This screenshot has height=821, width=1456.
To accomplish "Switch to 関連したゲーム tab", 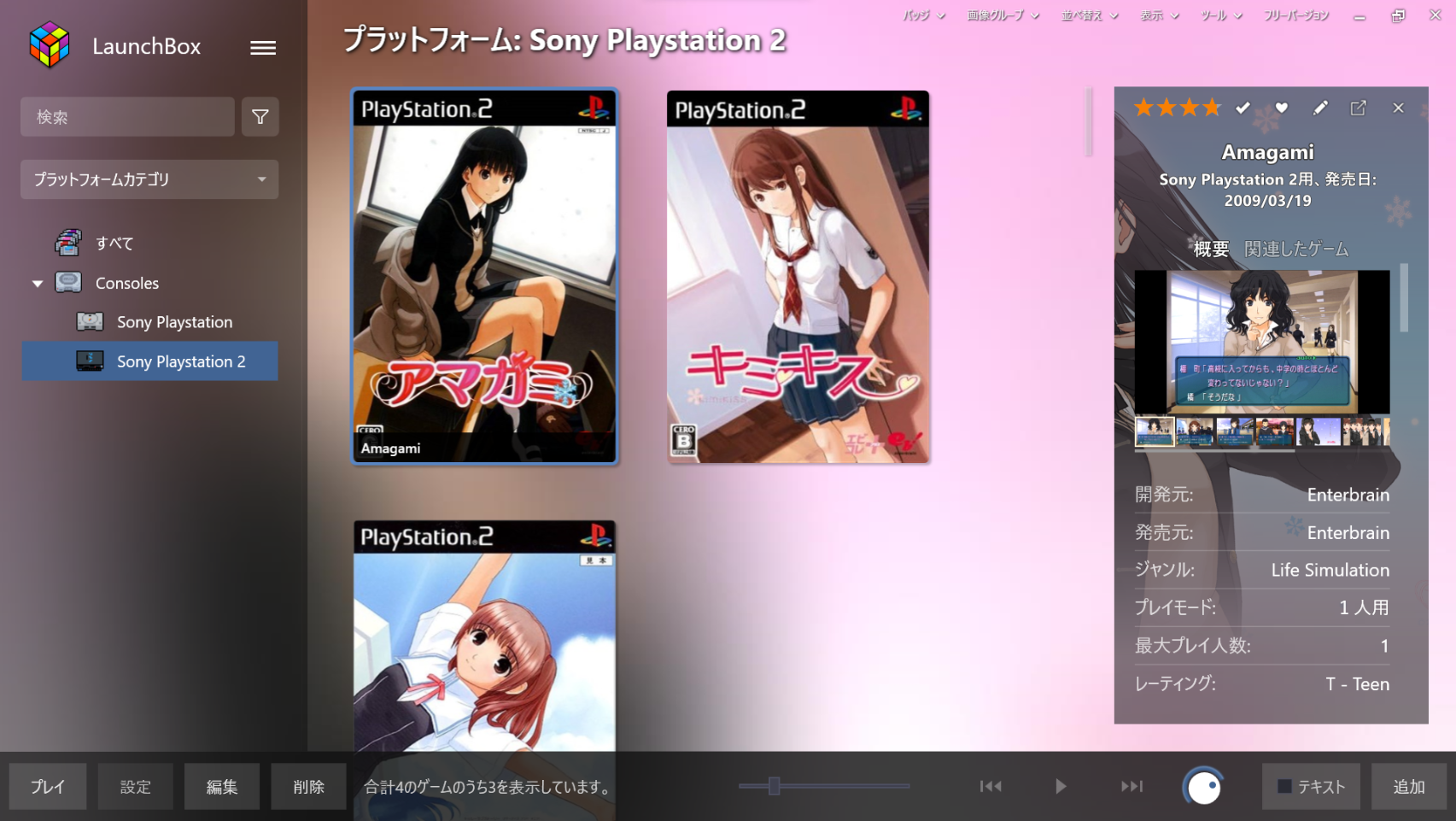I will click(1295, 249).
